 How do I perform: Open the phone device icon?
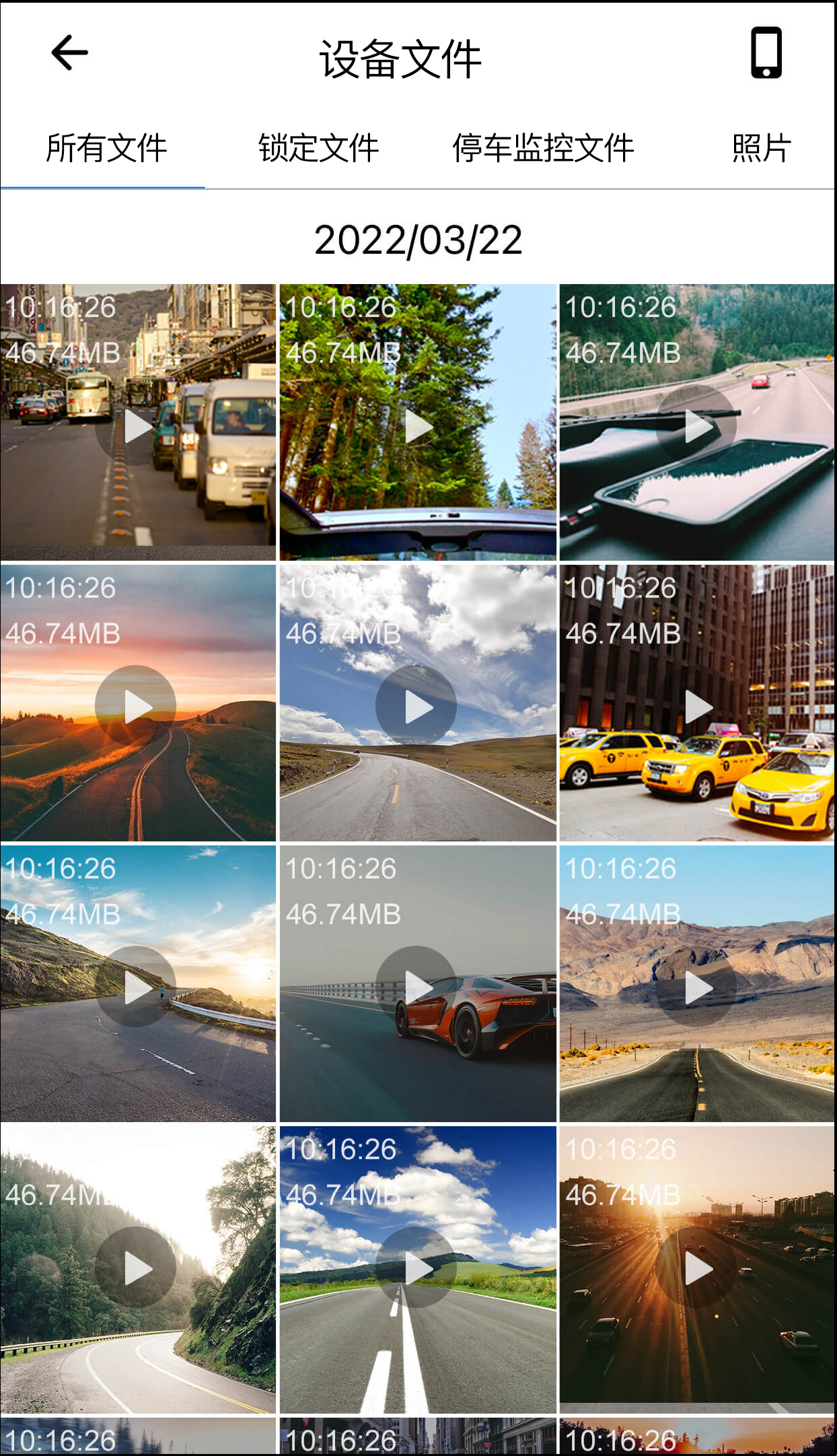point(766,53)
